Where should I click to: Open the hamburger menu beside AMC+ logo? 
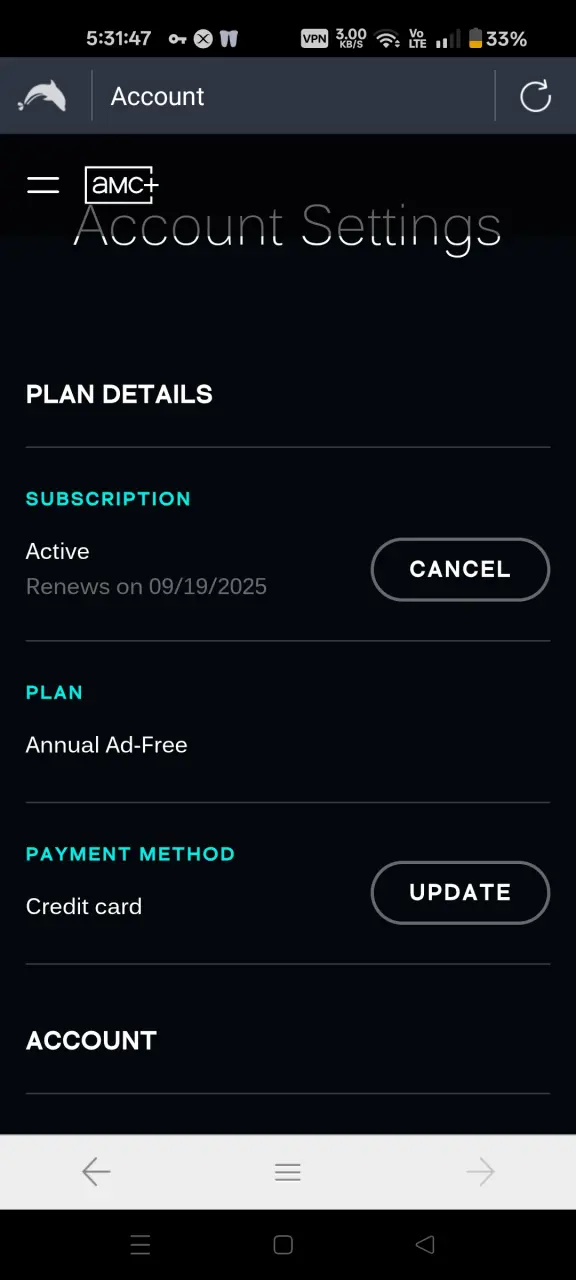click(x=43, y=184)
